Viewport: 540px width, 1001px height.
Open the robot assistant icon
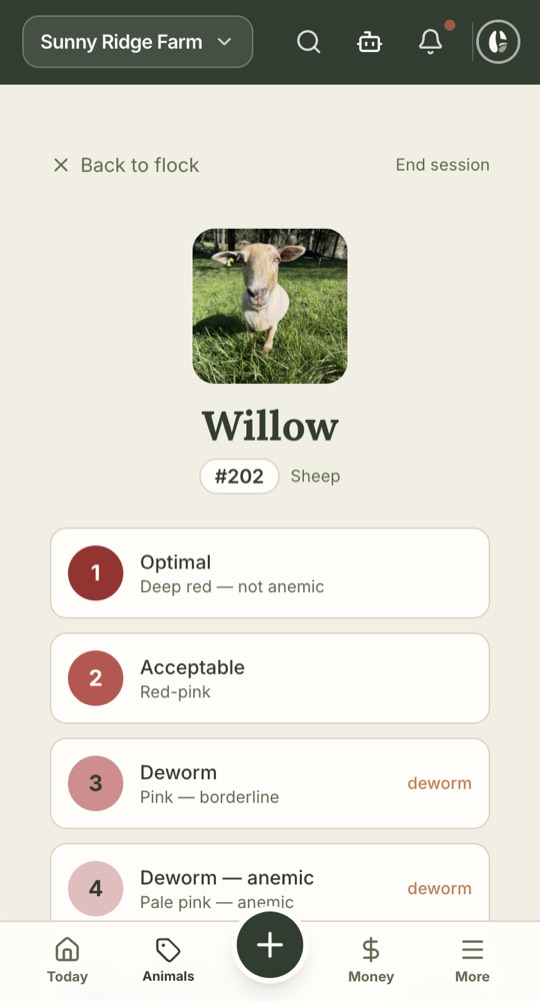(x=370, y=42)
